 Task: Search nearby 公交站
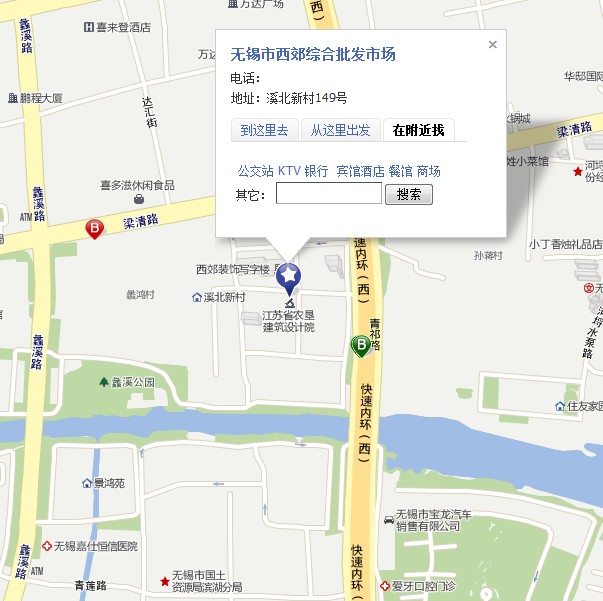(254, 171)
